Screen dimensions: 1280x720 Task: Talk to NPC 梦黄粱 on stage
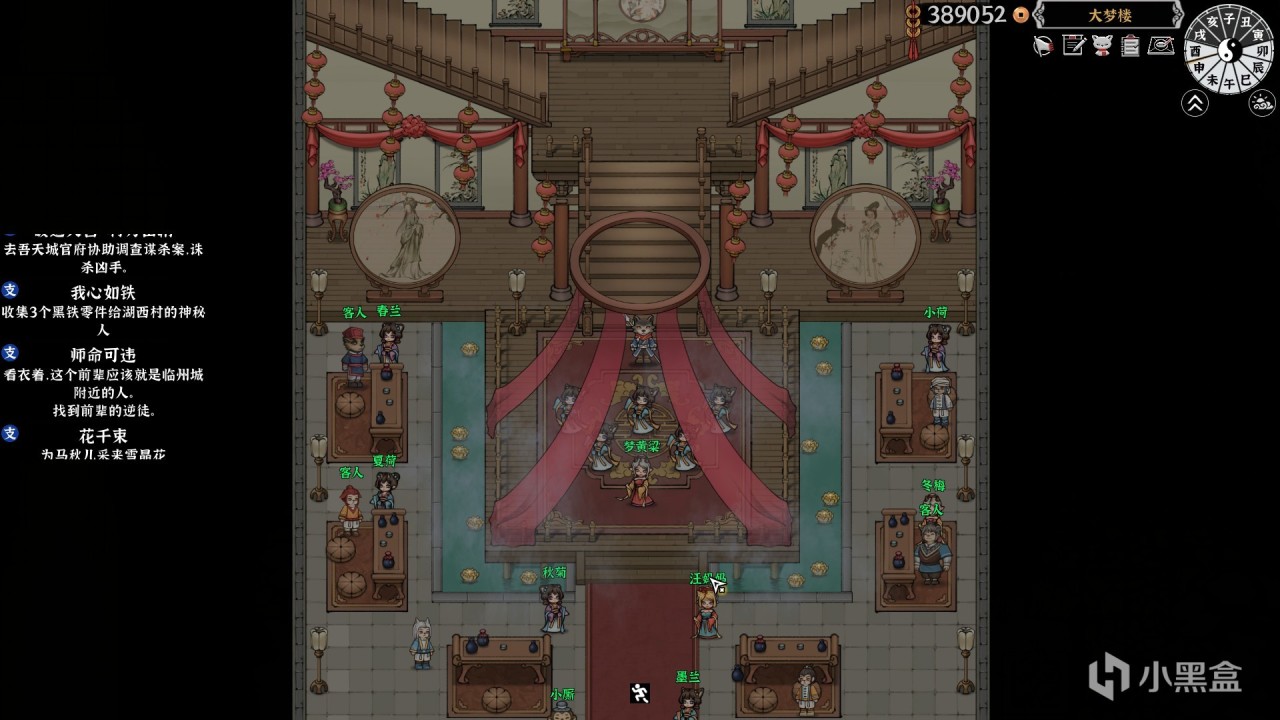[x=640, y=482]
